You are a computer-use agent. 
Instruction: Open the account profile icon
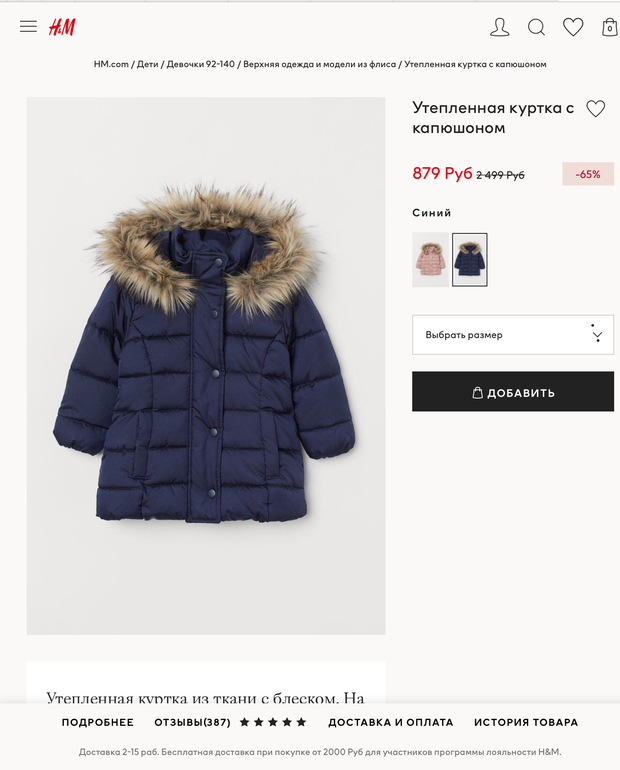coord(500,27)
